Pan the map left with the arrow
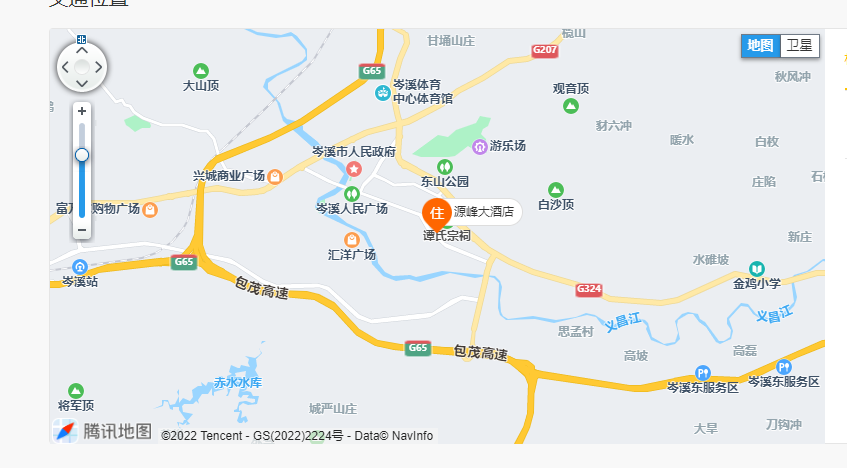This screenshot has height=468, width=847. coord(65,68)
